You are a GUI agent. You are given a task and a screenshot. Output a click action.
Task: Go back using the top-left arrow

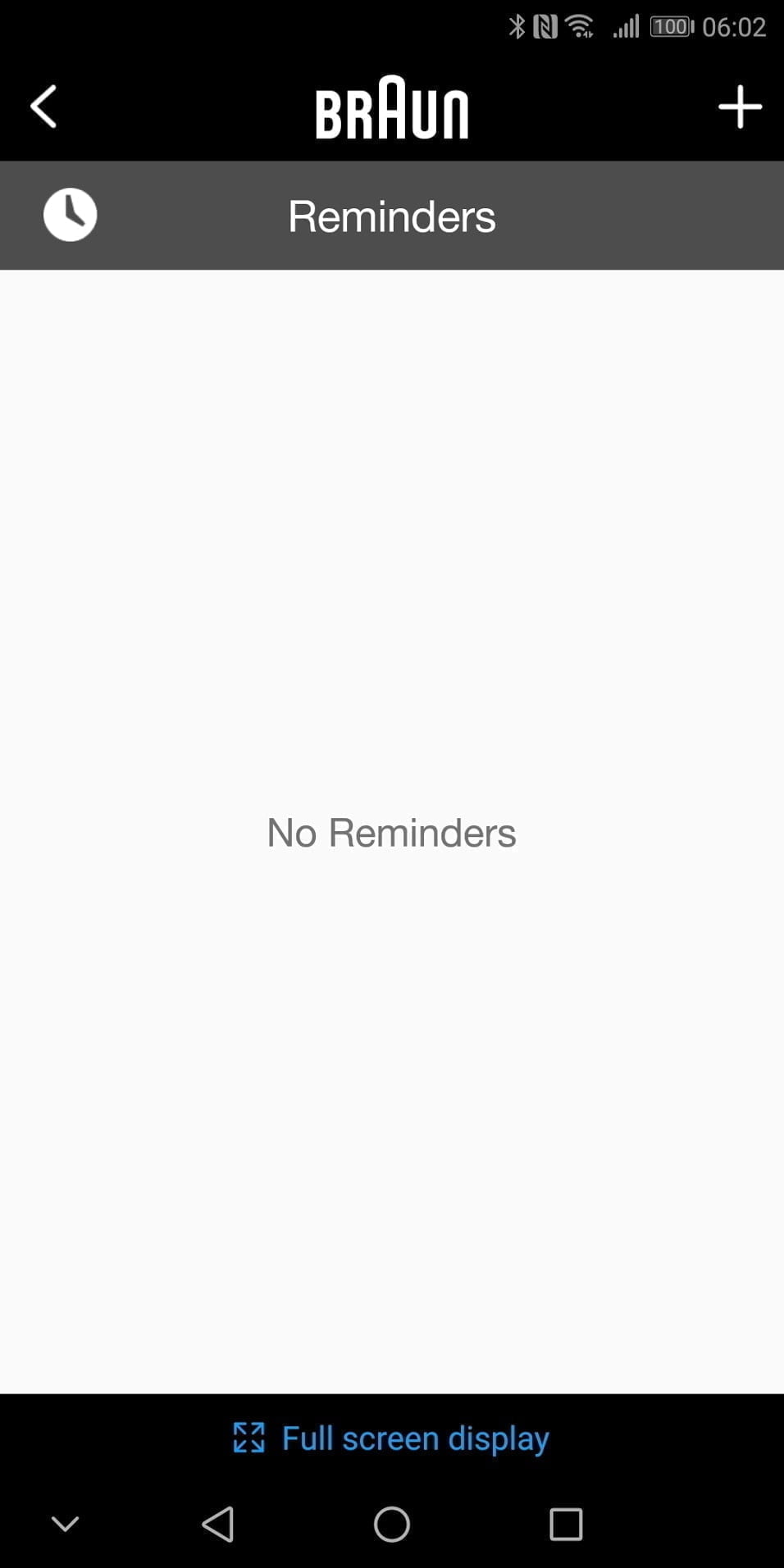point(43,107)
